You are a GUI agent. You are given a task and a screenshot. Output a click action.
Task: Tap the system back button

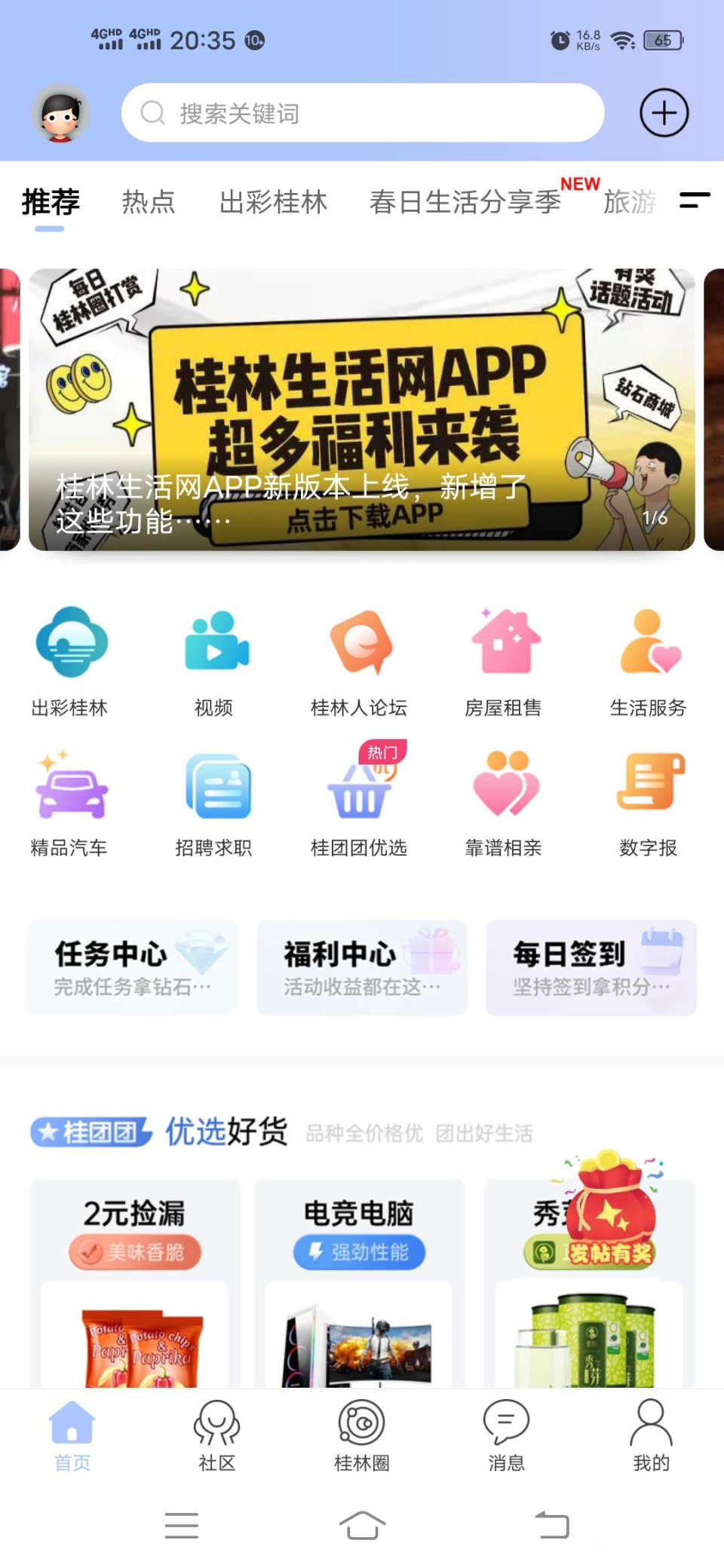552,1524
